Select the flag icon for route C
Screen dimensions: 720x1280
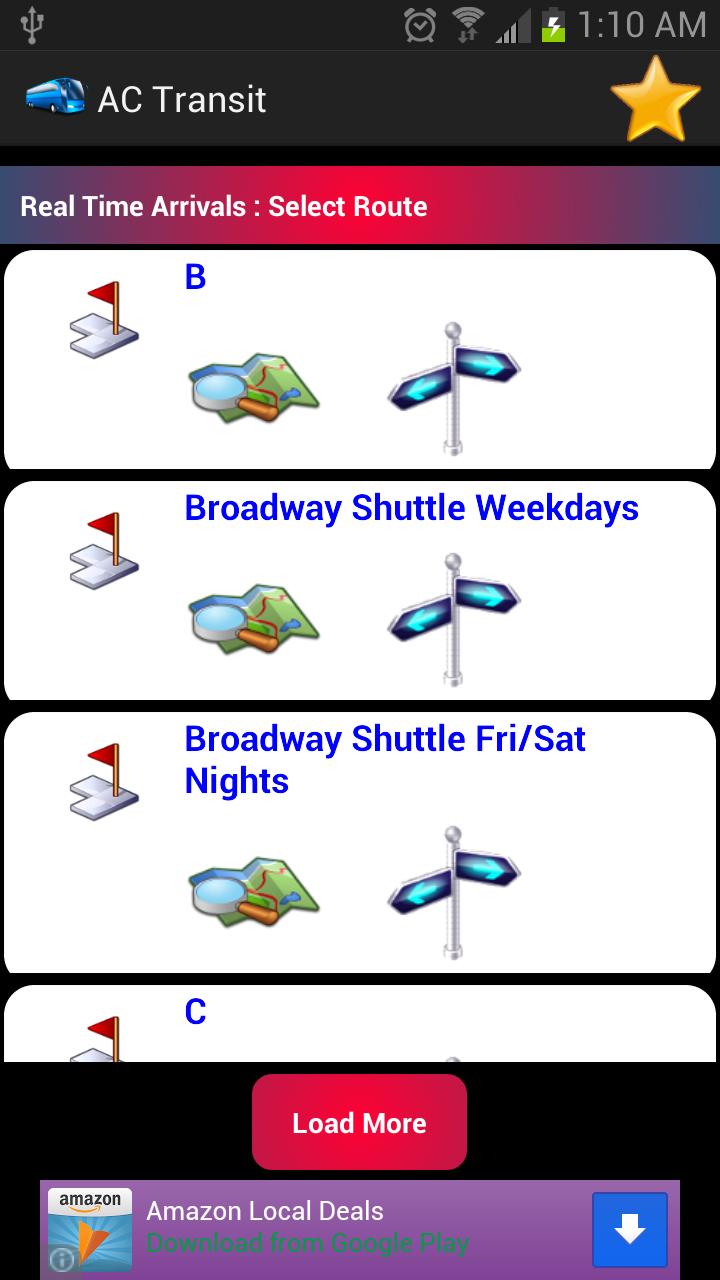coord(103,1040)
